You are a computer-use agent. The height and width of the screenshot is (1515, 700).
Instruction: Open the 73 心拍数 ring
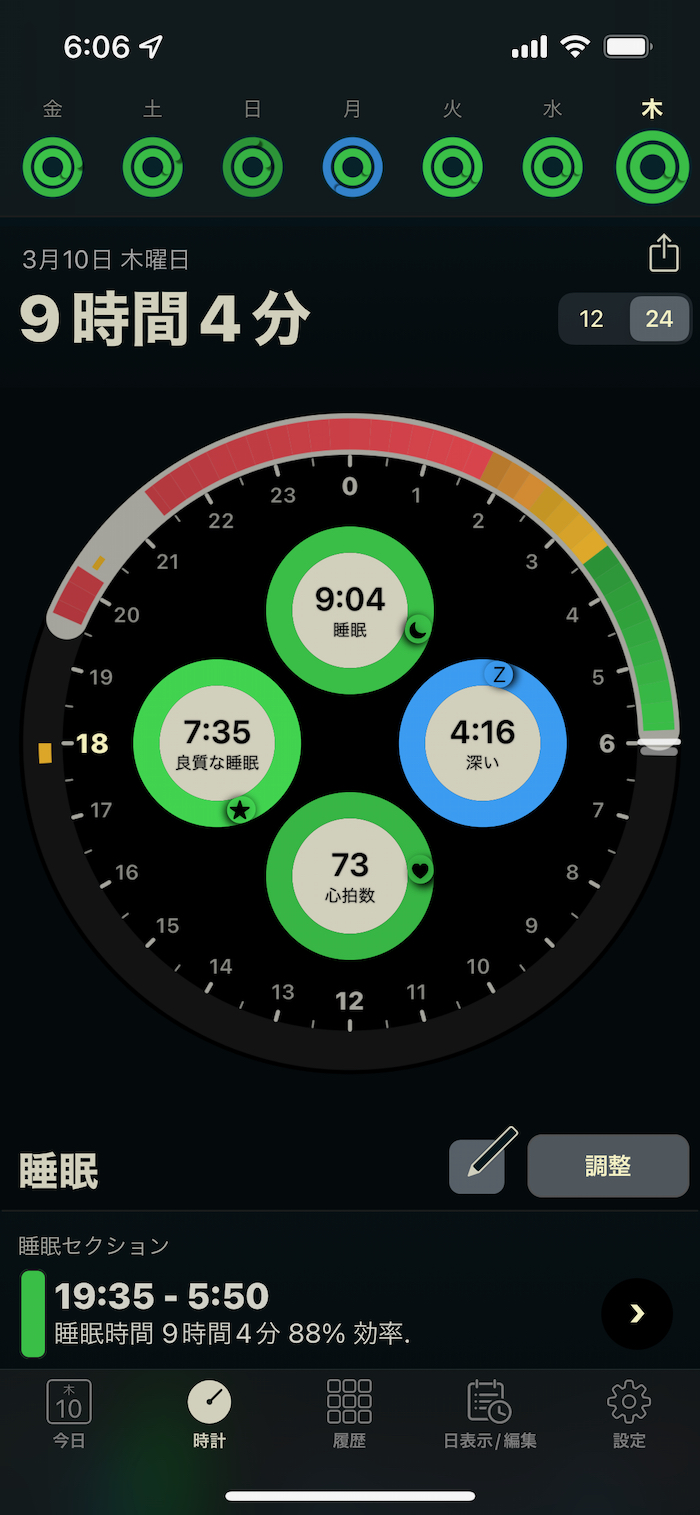pos(349,876)
